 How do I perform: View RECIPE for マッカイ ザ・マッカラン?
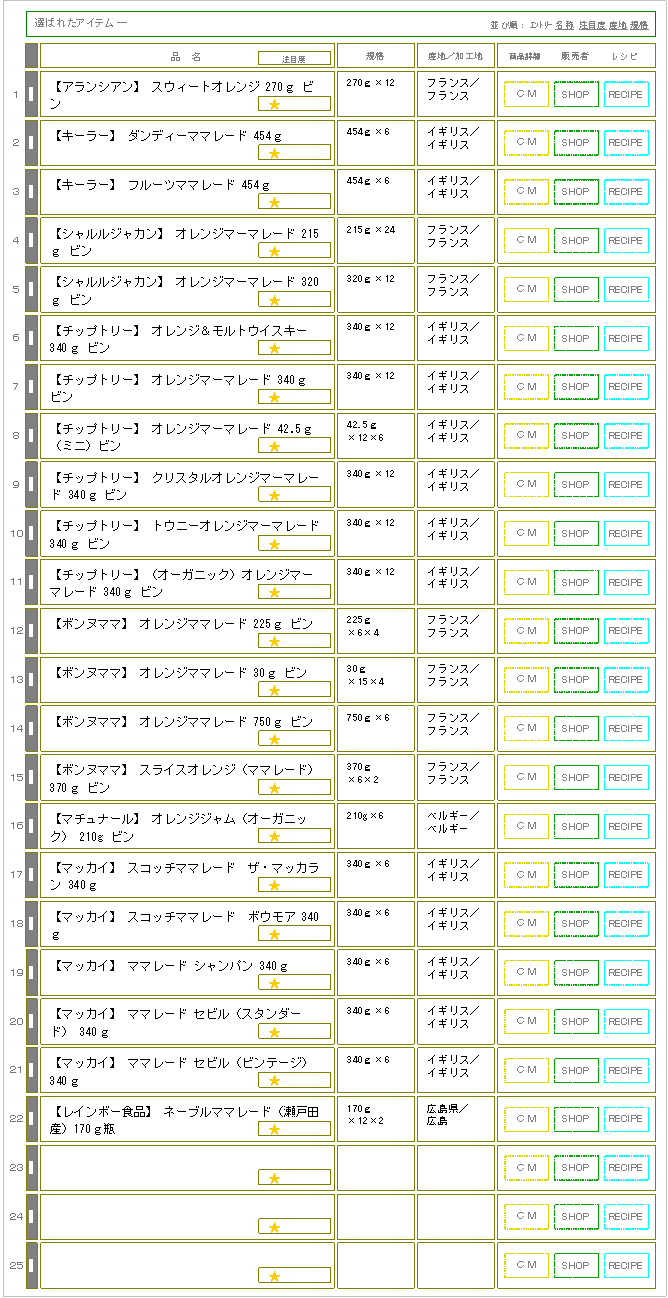(x=626, y=875)
